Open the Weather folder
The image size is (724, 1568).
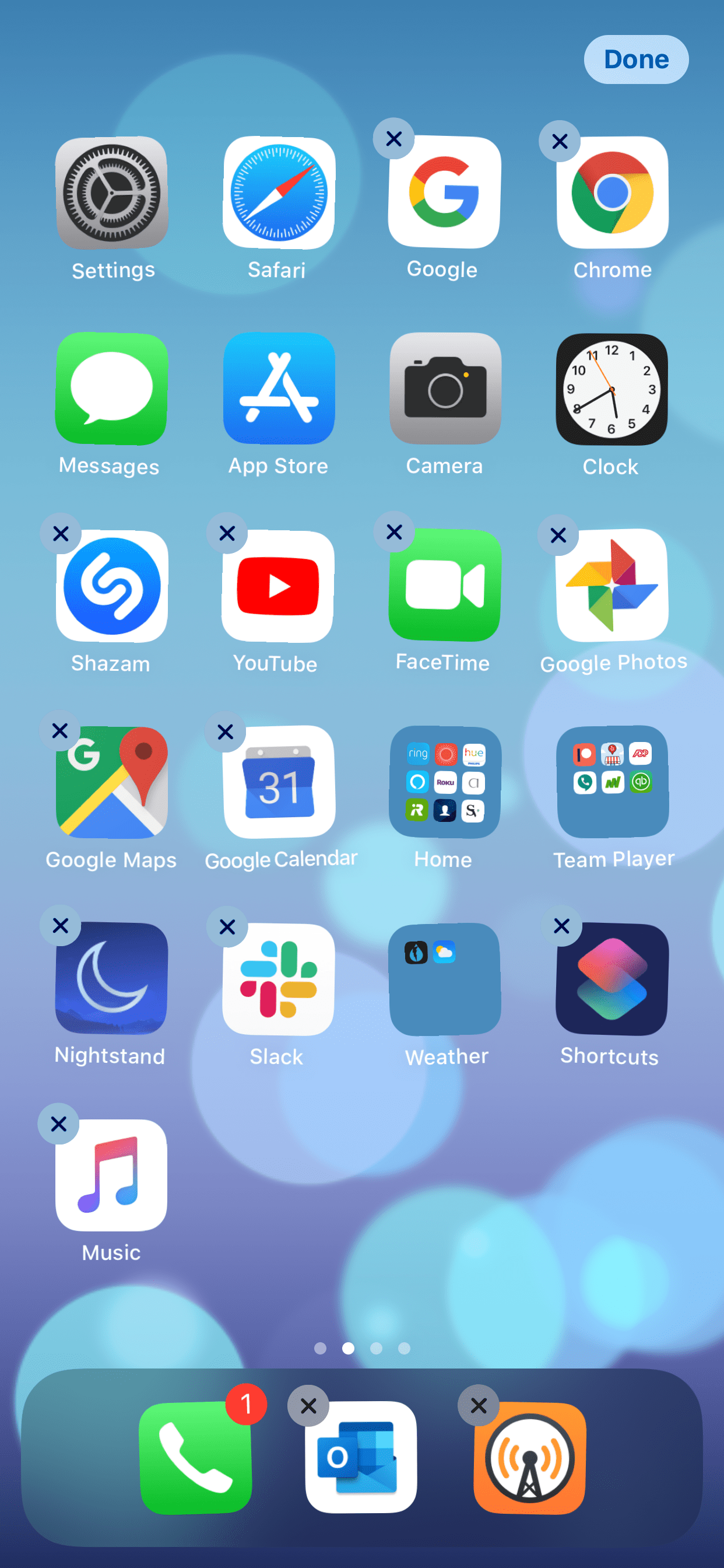click(445, 978)
